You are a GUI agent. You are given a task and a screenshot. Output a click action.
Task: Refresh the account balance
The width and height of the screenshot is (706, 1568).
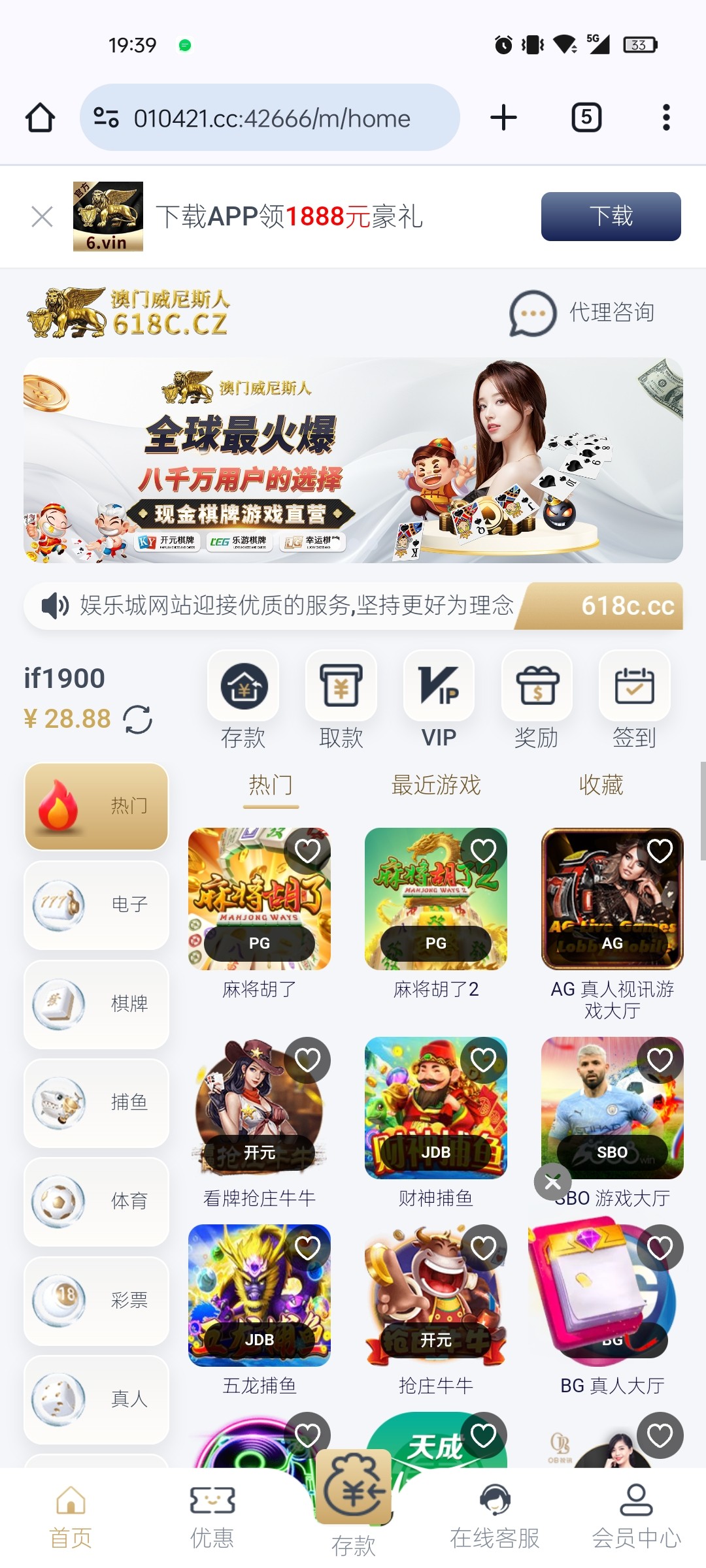(x=138, y=719)
